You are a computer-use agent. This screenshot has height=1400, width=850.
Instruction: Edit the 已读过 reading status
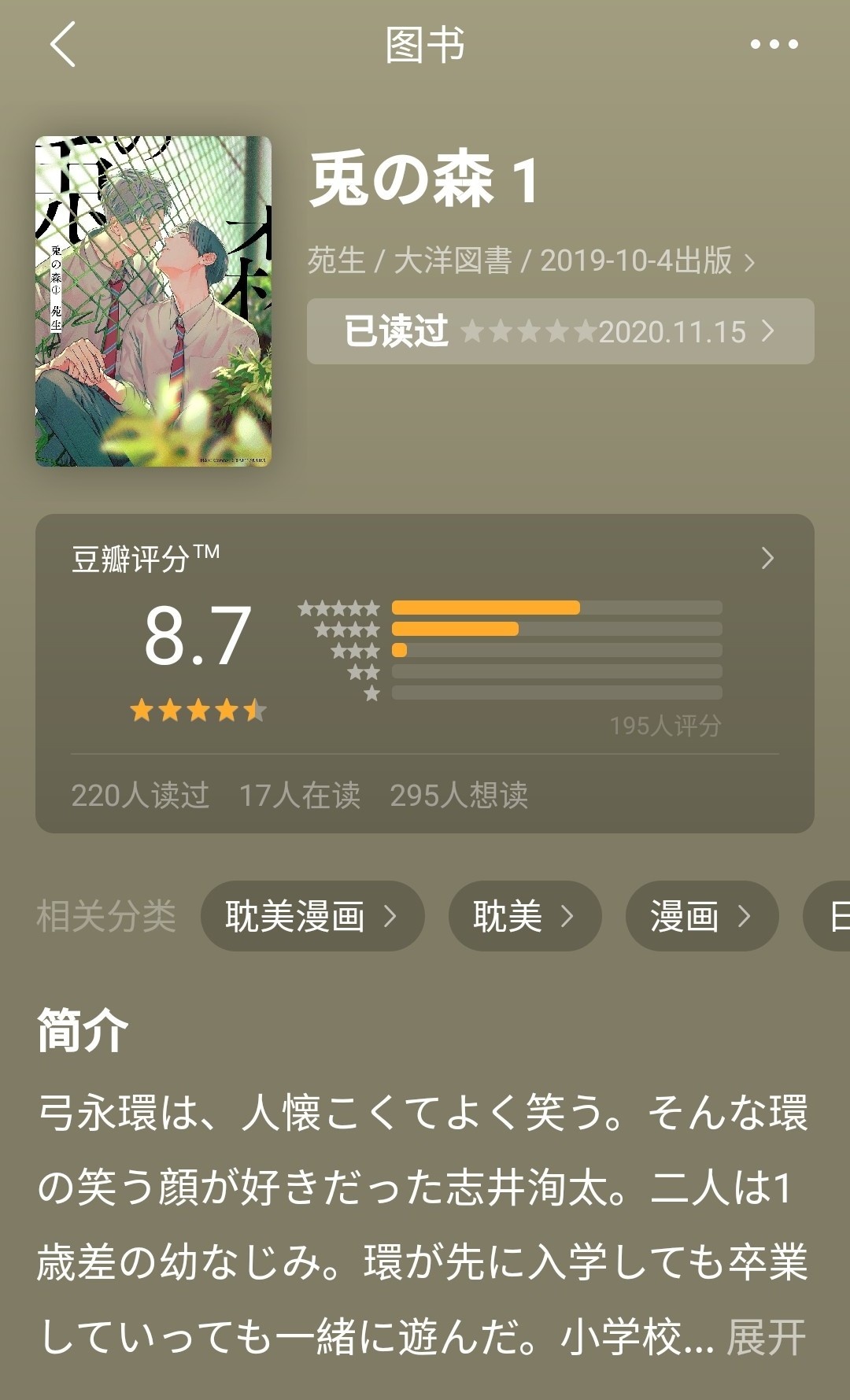tap(560, 331)
